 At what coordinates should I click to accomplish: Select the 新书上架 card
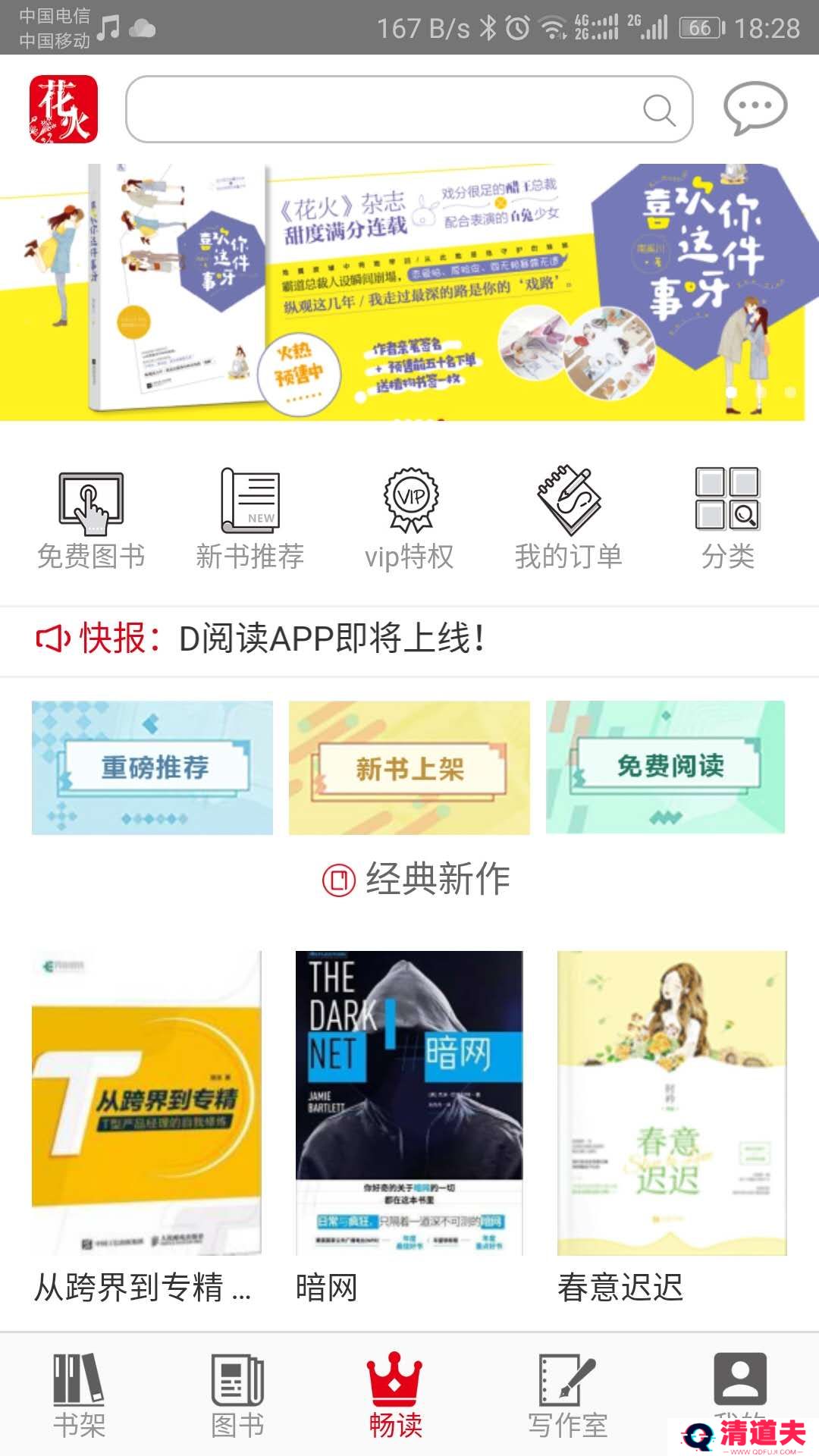point(409,767)
